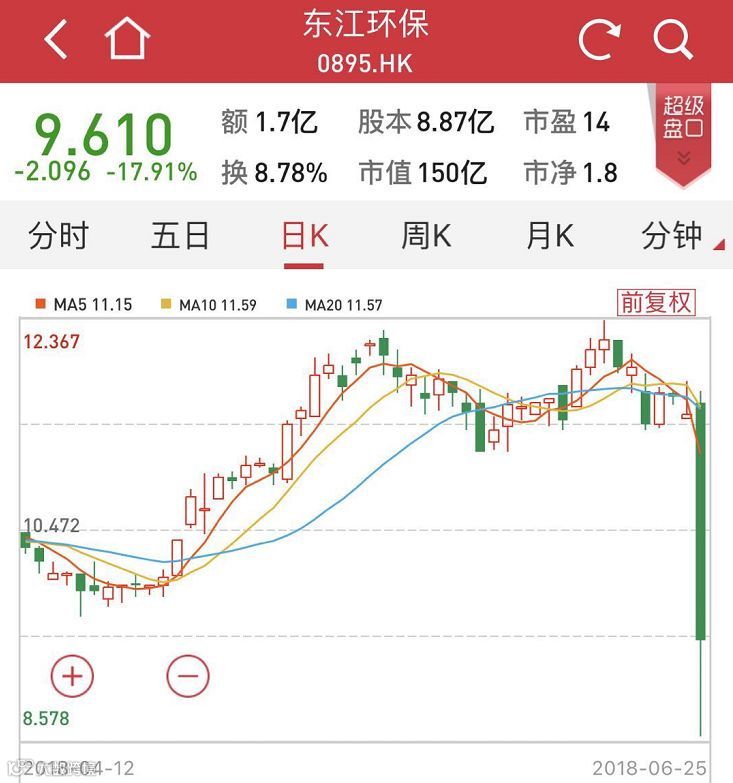Go back using the header arrow
This screenshot has width=733, height=783.
pyautogui.click(x=56, y=41)
